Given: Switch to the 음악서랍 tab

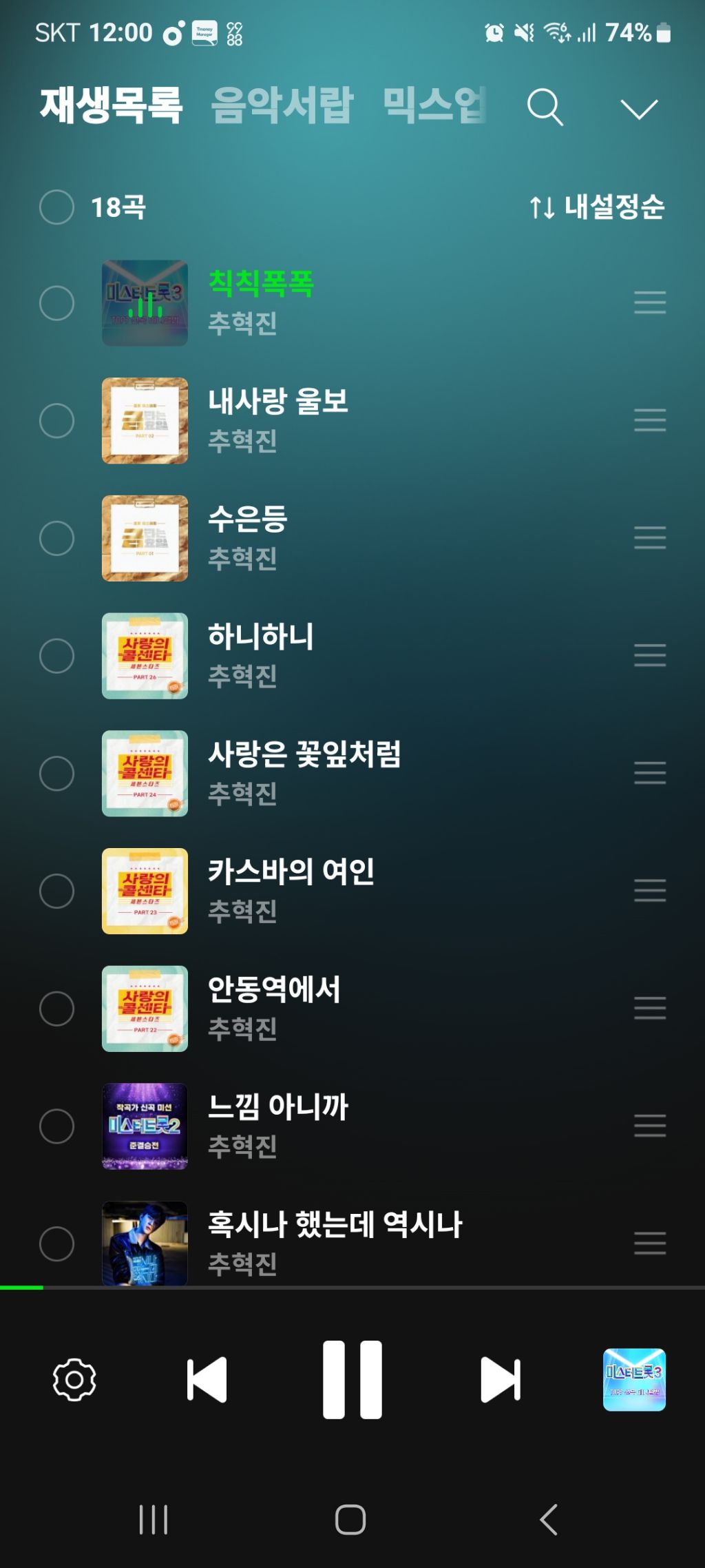Looking at the screenshot, I should (282, 105).
